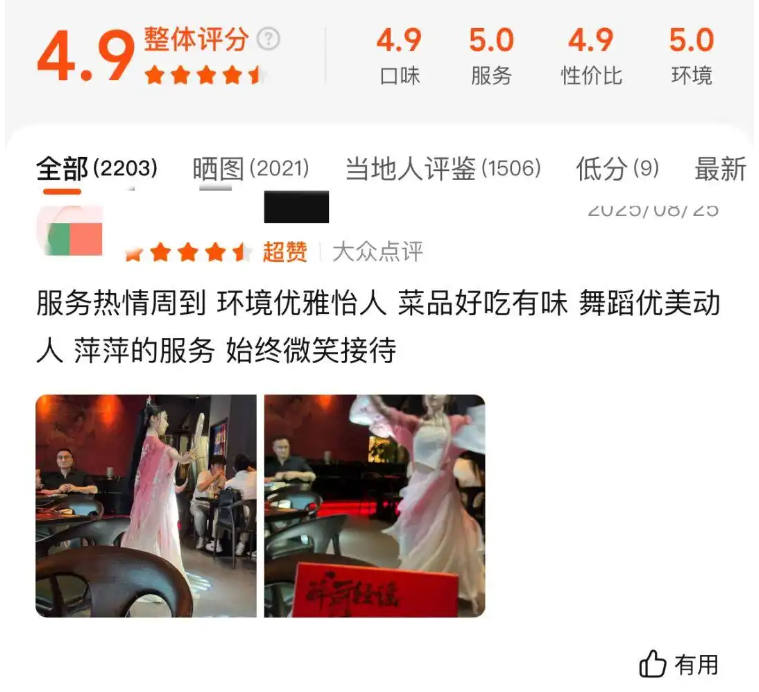Filter reviews by 低分
The image size is (759, 692).
pyautogui.click(x=617, y=169)
